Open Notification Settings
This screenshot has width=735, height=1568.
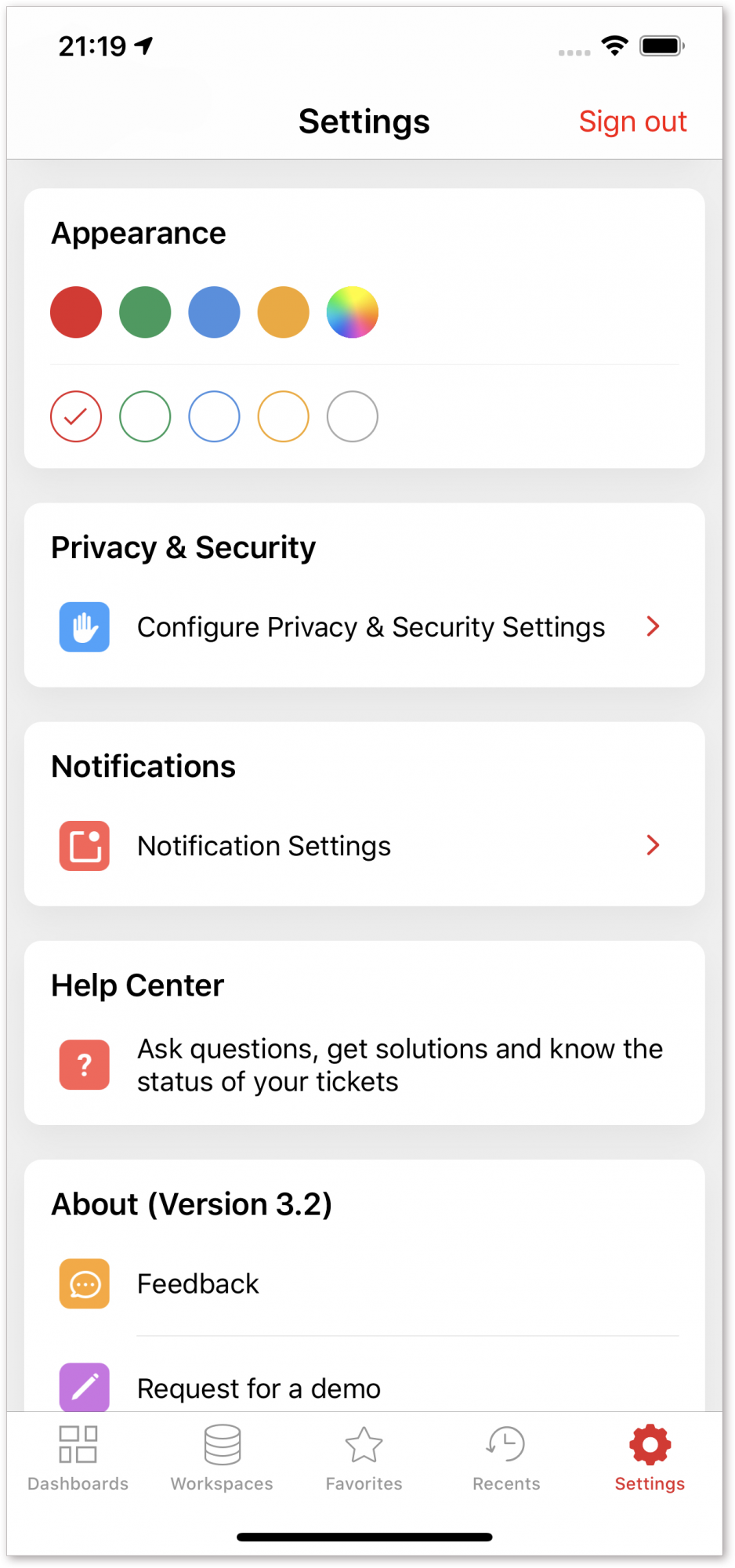tap(364, 846)
